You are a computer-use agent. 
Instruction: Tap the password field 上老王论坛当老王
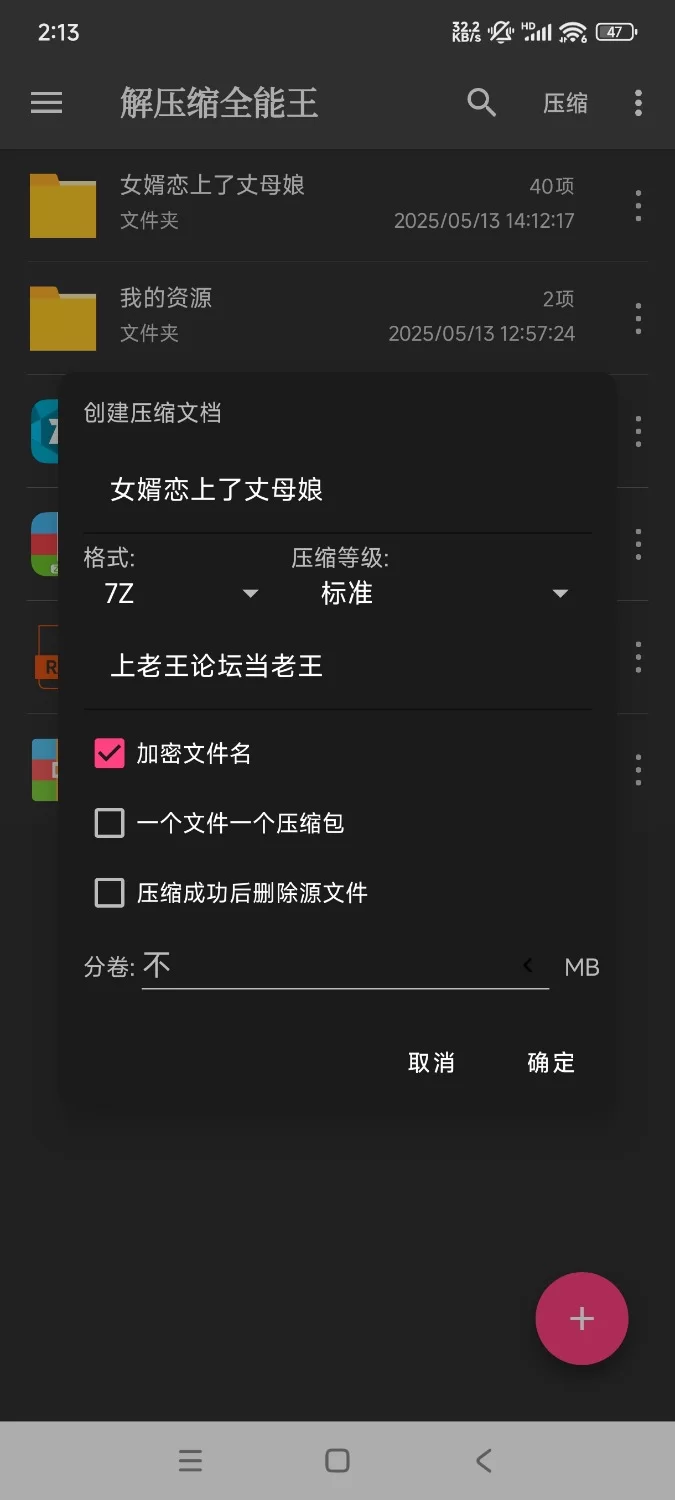(336, 666)
